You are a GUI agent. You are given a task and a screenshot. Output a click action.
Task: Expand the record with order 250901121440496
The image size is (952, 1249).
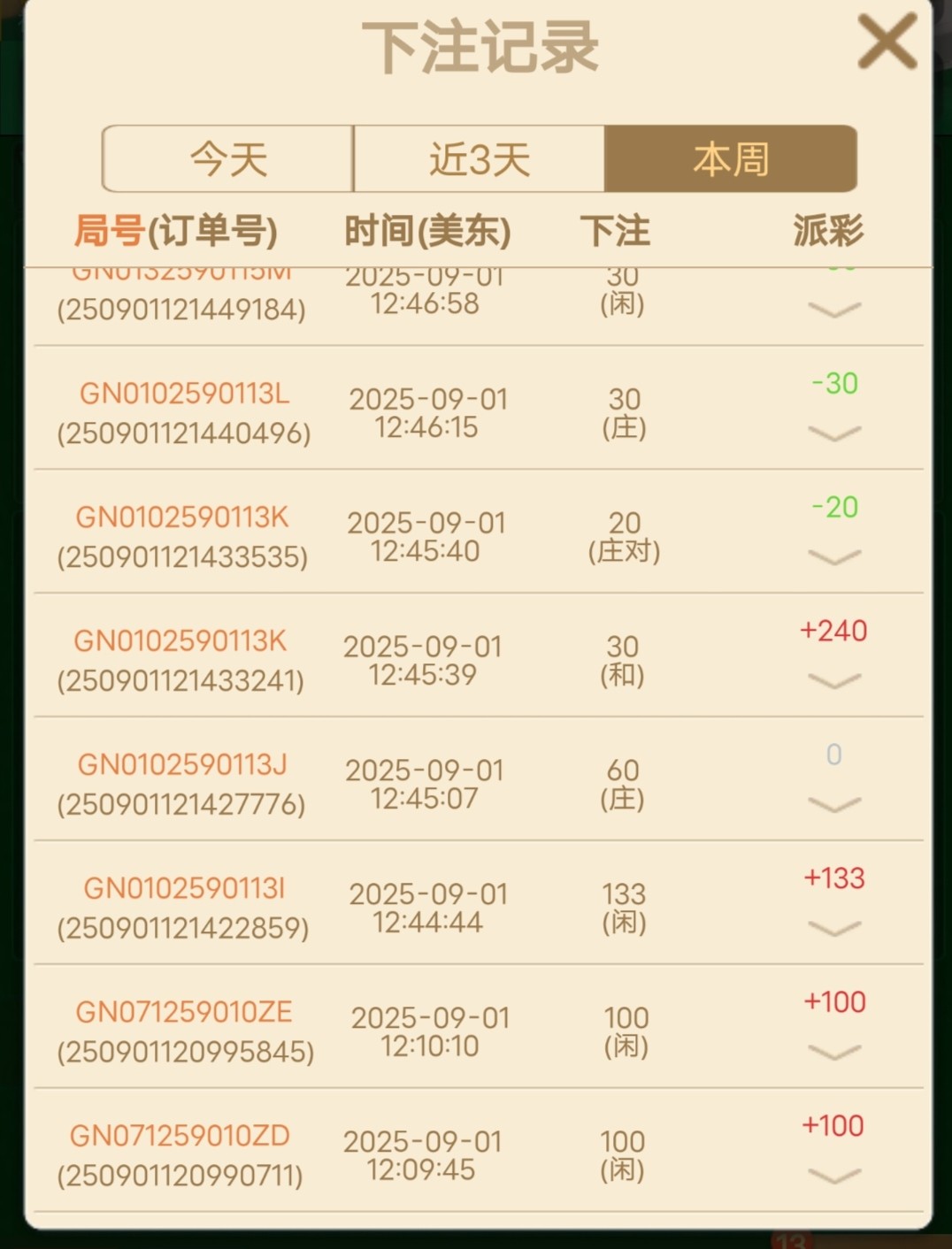(834, 433)
